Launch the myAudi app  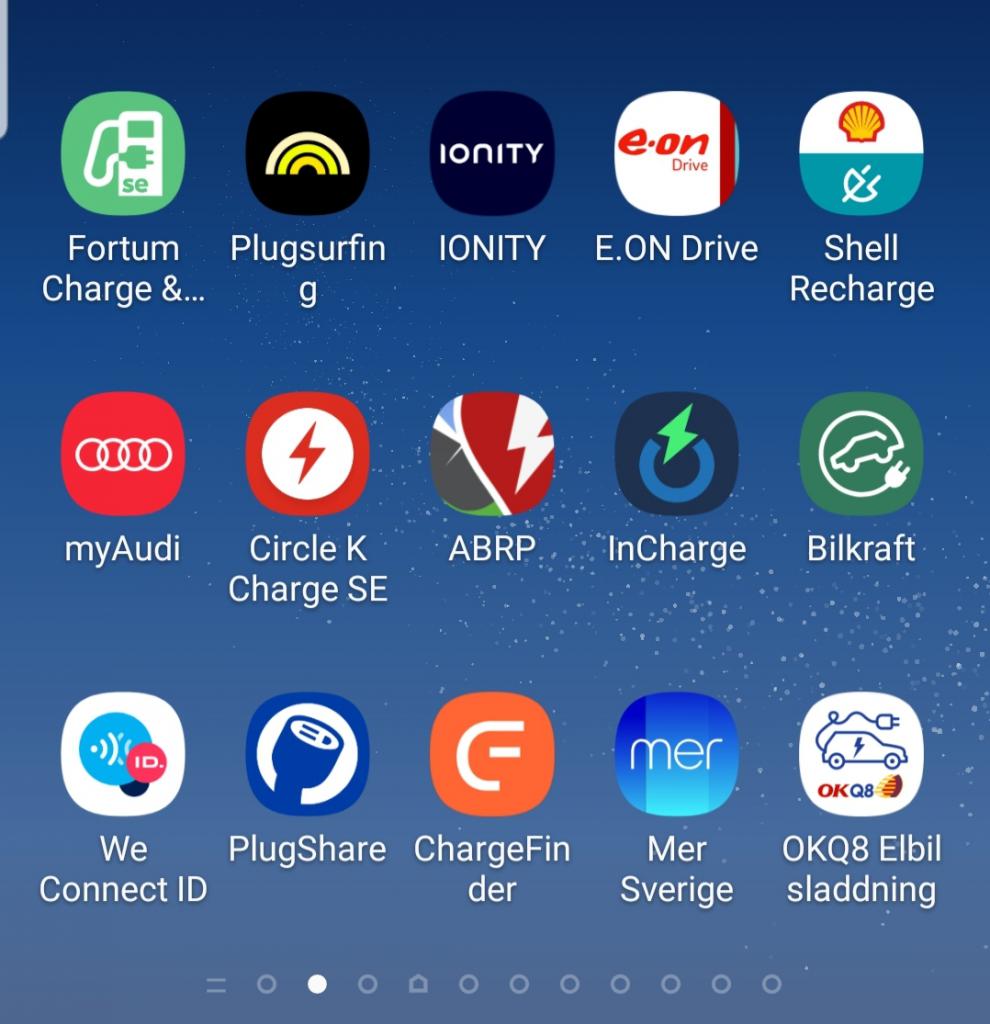click(123, 453)
